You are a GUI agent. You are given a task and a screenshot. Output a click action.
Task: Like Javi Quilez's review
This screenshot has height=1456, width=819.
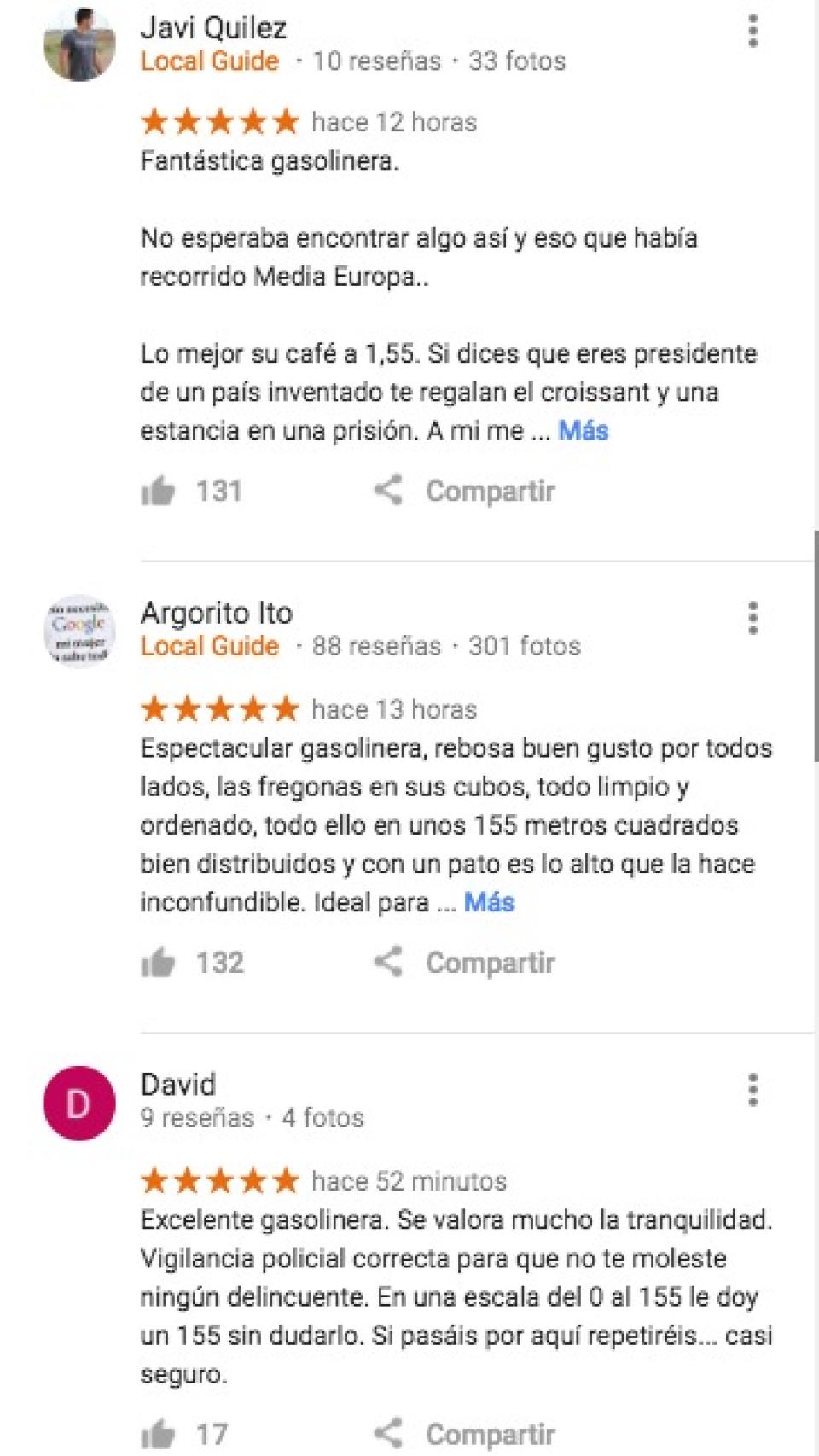[x=159, y=491]
